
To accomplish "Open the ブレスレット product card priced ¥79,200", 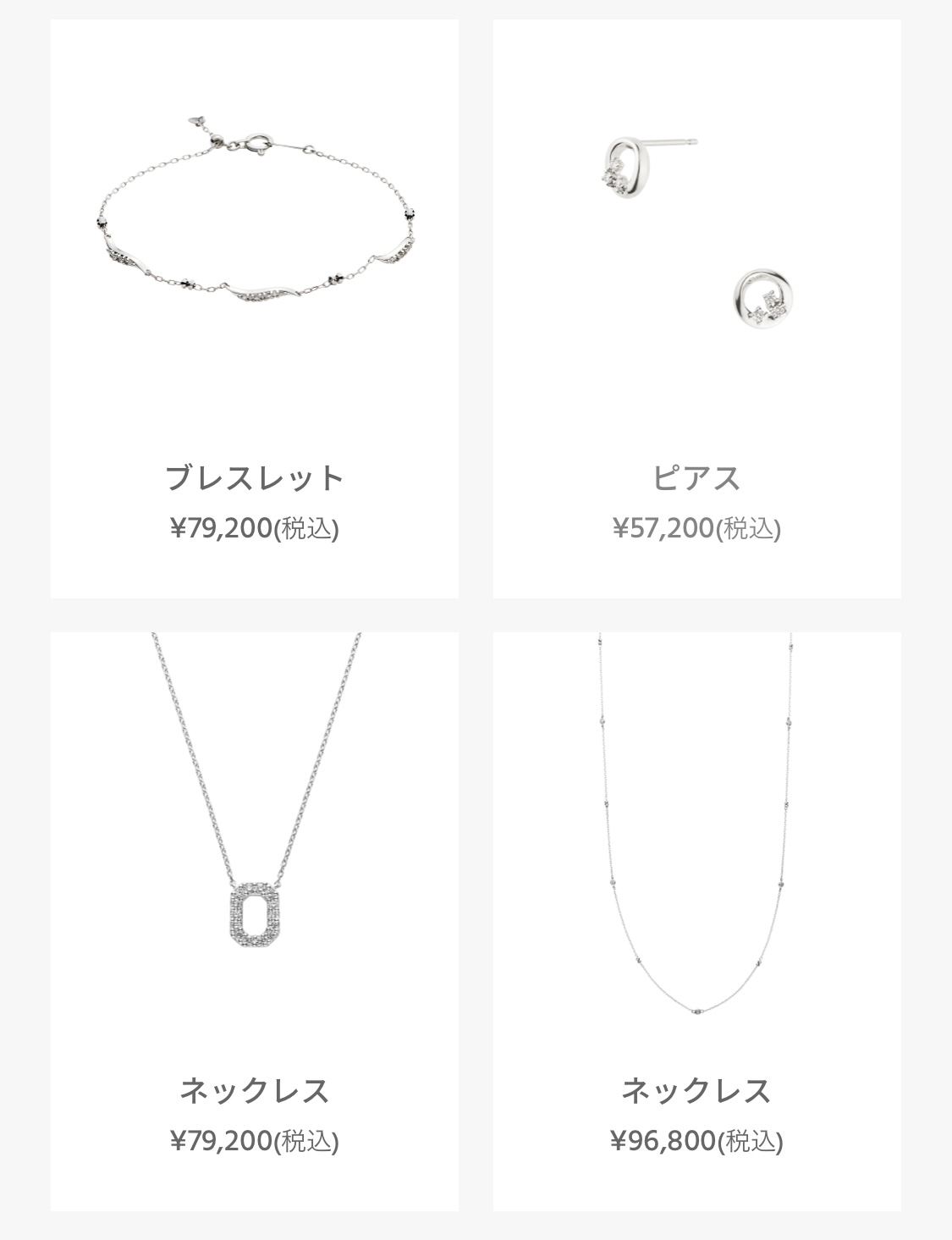I will click(255, 309).
